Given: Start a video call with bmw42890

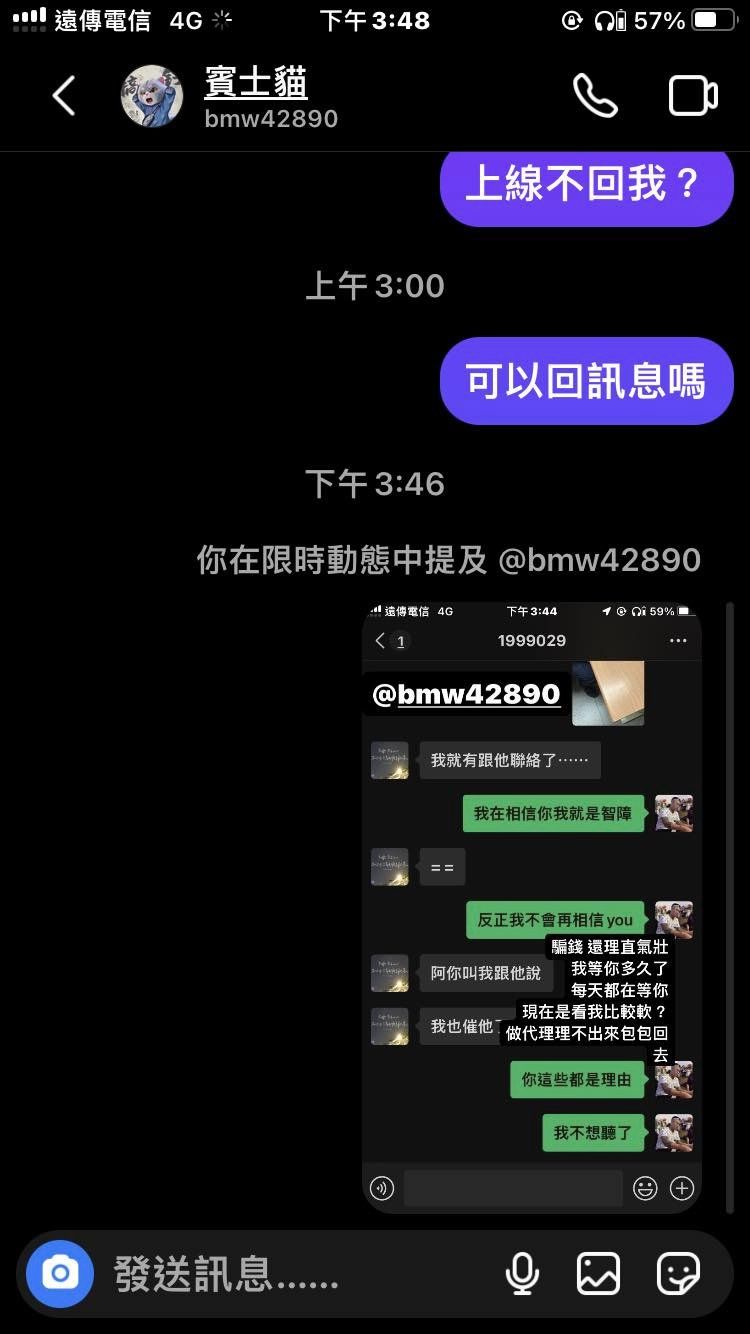Looking at the screenshot, I should pos(692,96).
